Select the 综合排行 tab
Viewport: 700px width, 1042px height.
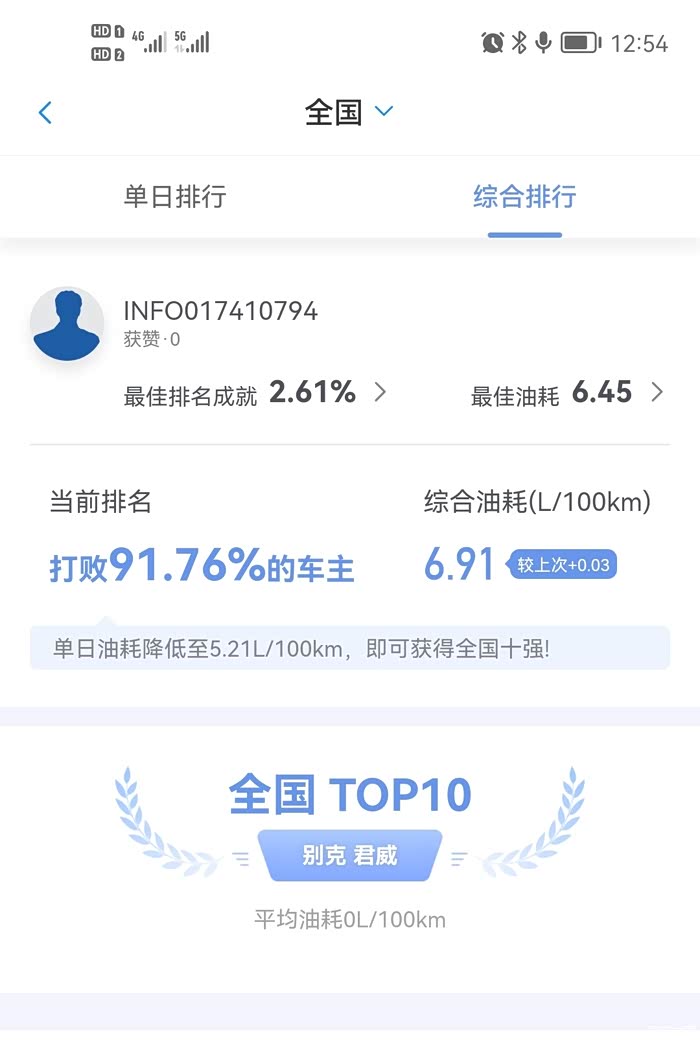[x=525, y=197]
